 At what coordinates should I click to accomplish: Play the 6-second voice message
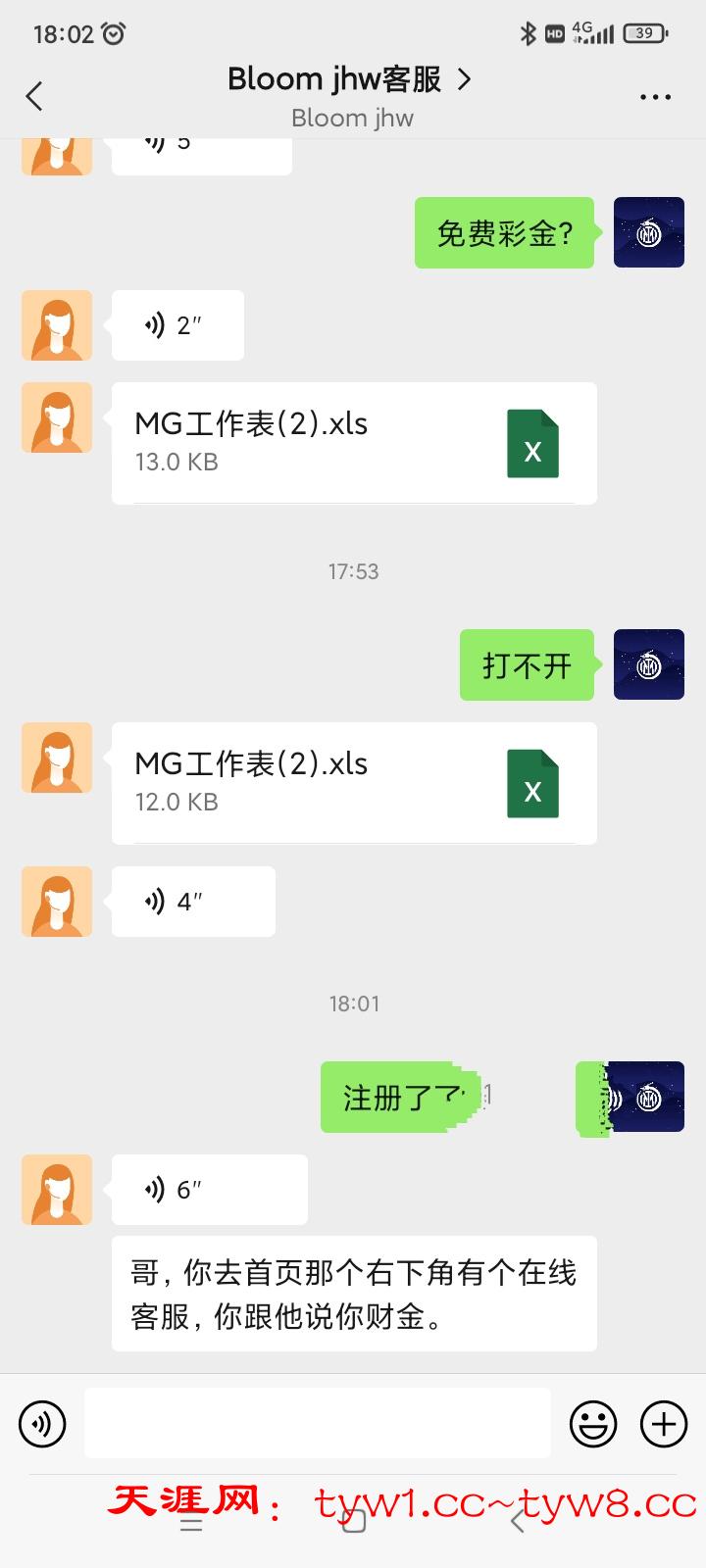coord(209,1190)
